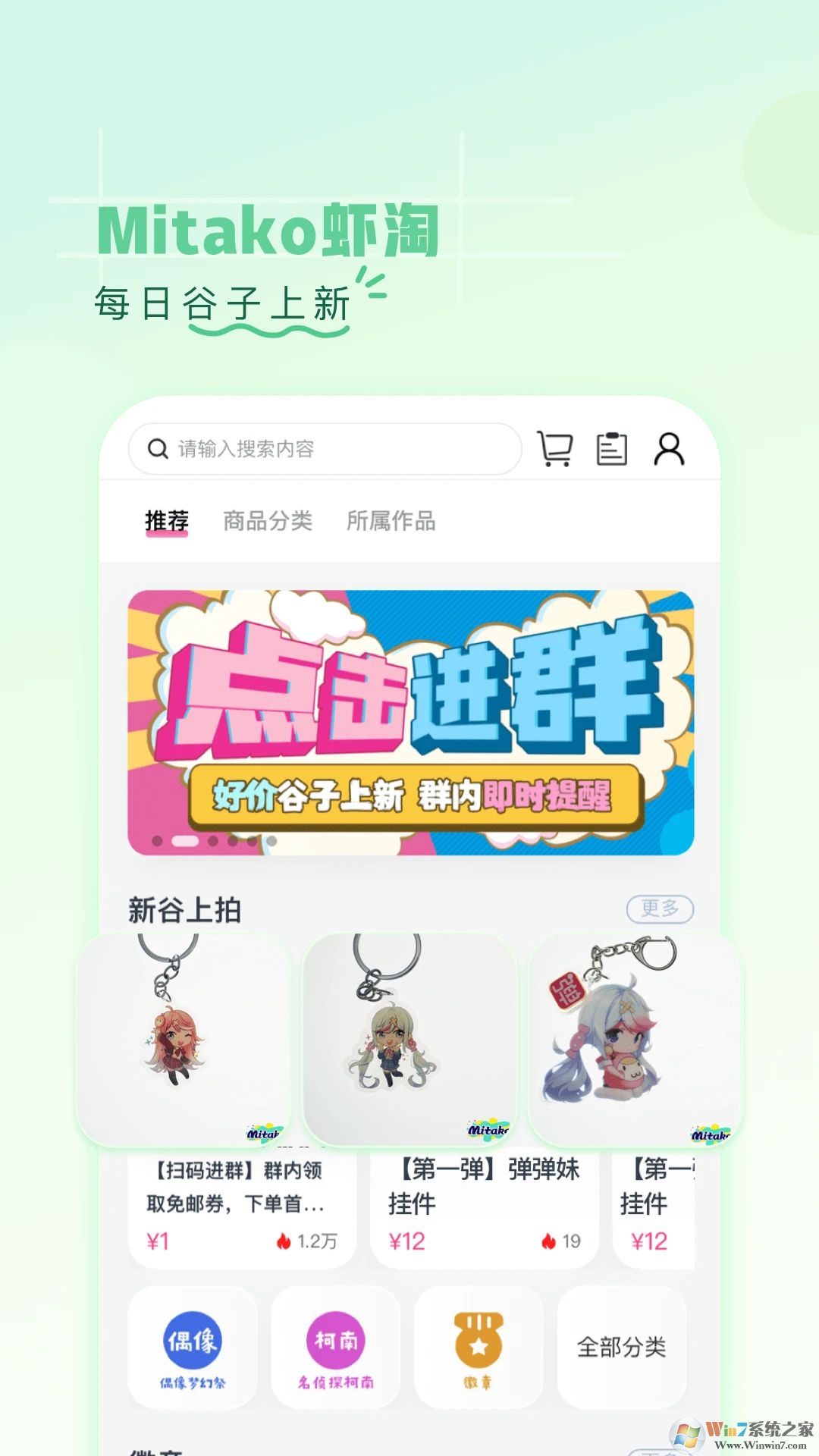Switch to the 商品分类 tab
This screenshot has width=819, height=1456.
pos(269,521)
